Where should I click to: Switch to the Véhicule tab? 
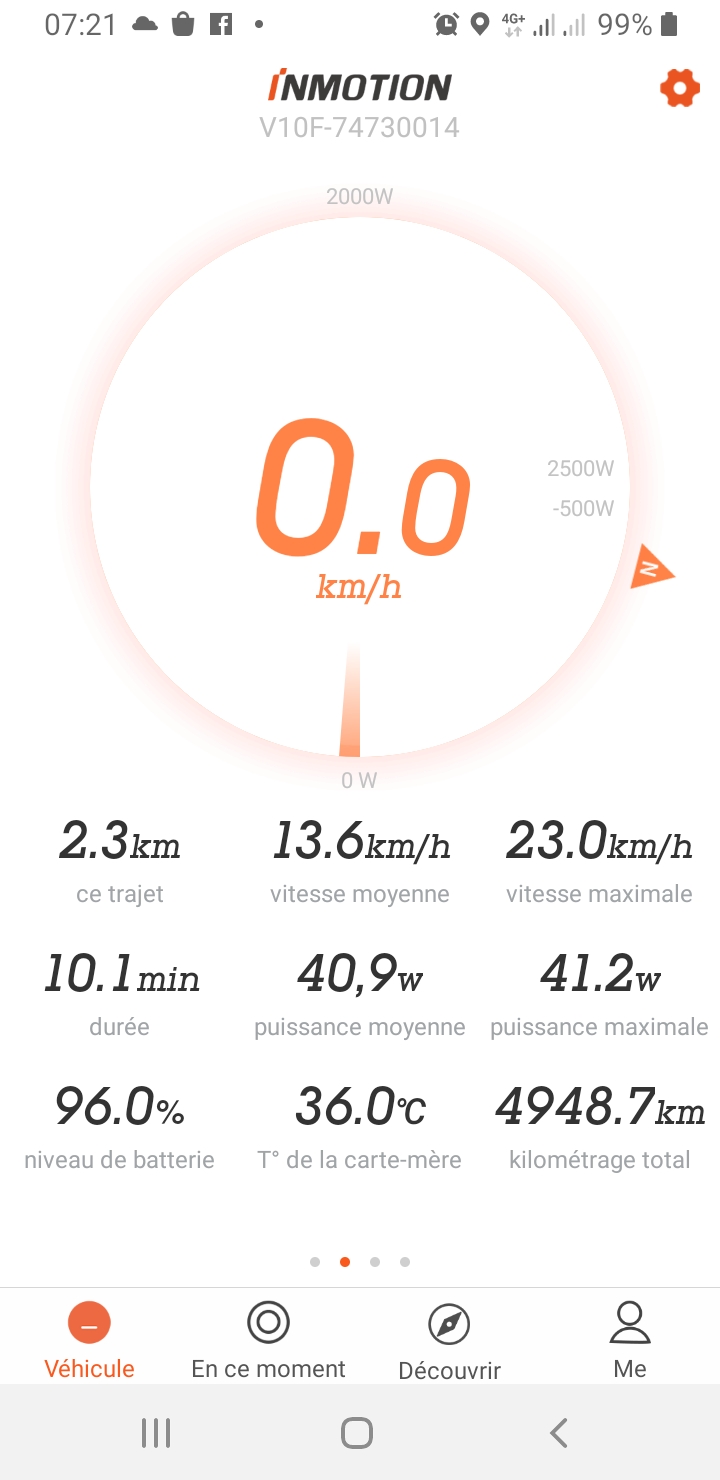(89, 1340)
